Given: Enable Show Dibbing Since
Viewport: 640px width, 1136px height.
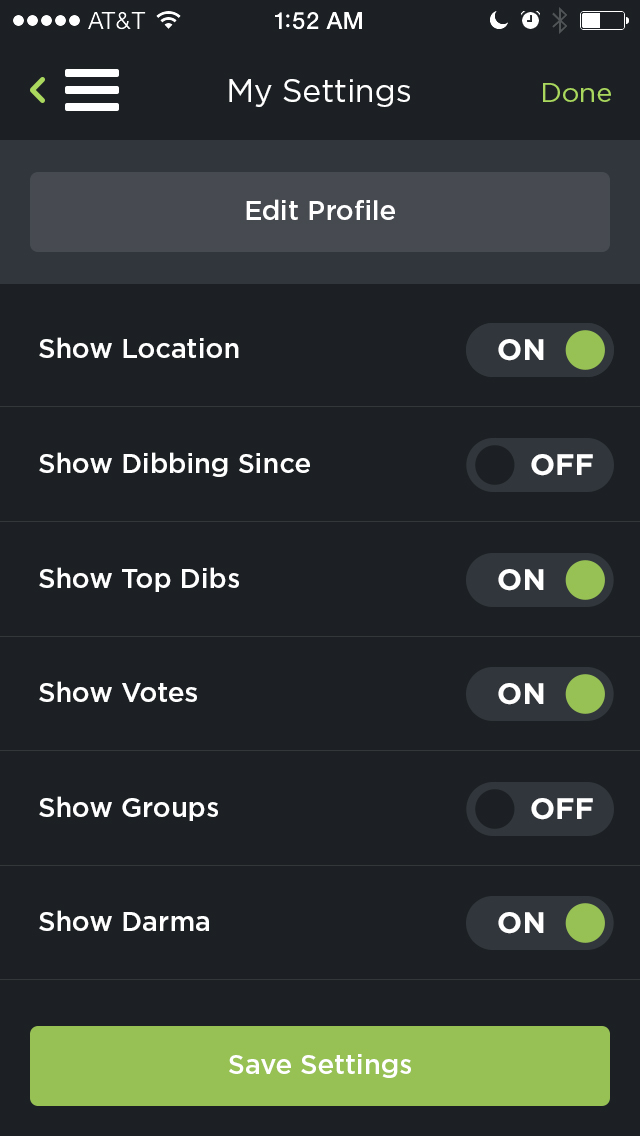Looking at the screenshot, I should click(539, 464).
